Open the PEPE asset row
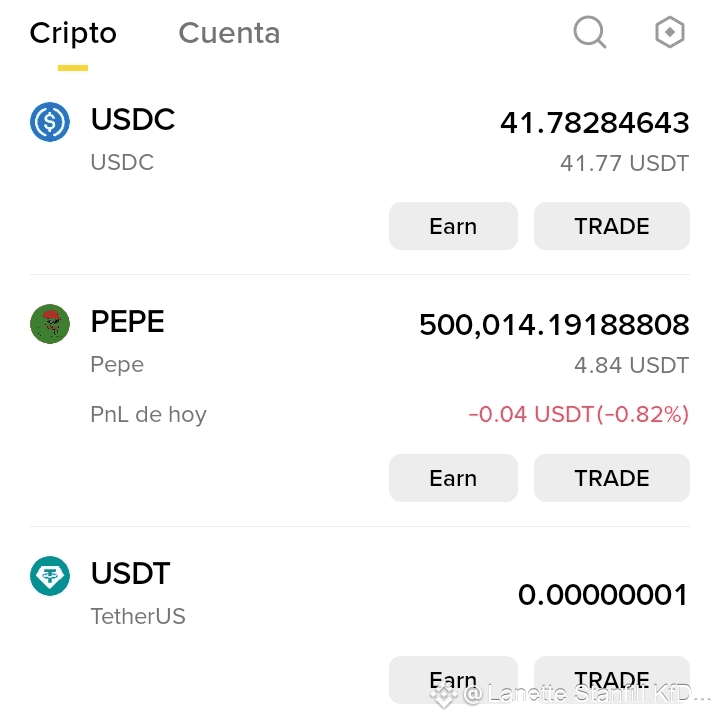 (x=360, y=365)
